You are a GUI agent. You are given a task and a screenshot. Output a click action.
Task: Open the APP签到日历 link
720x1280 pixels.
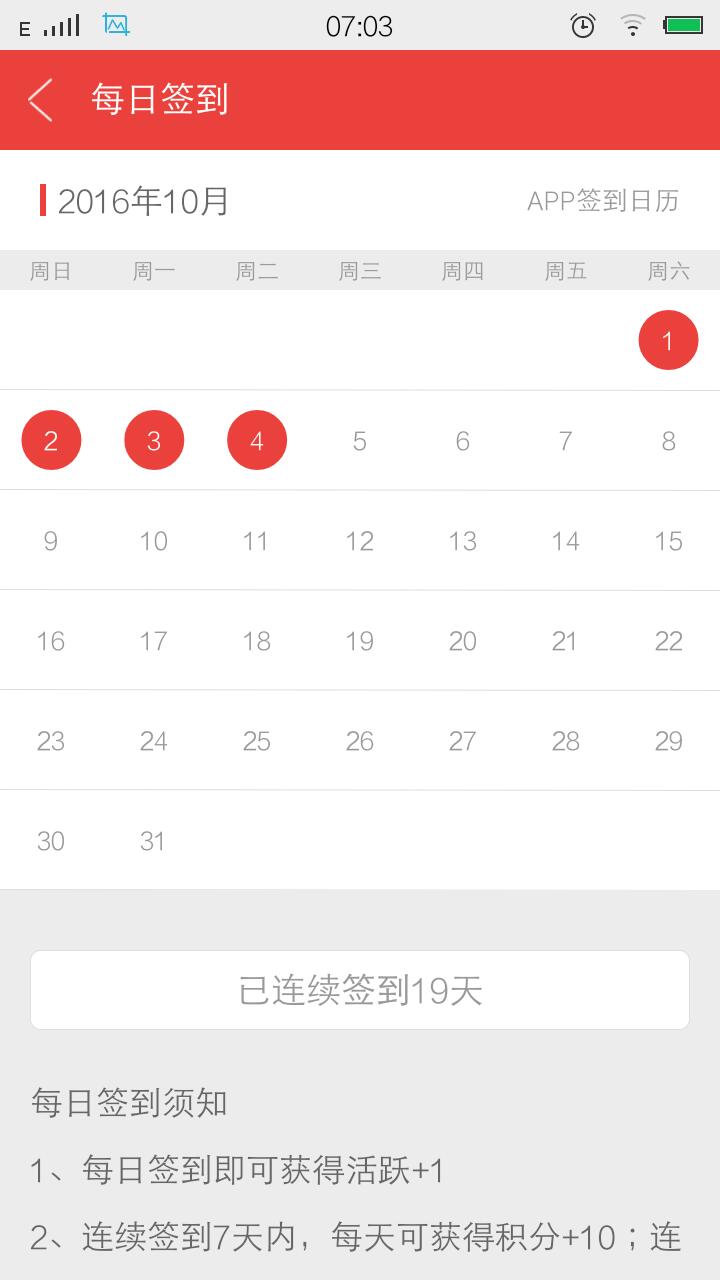click(603, 201)
